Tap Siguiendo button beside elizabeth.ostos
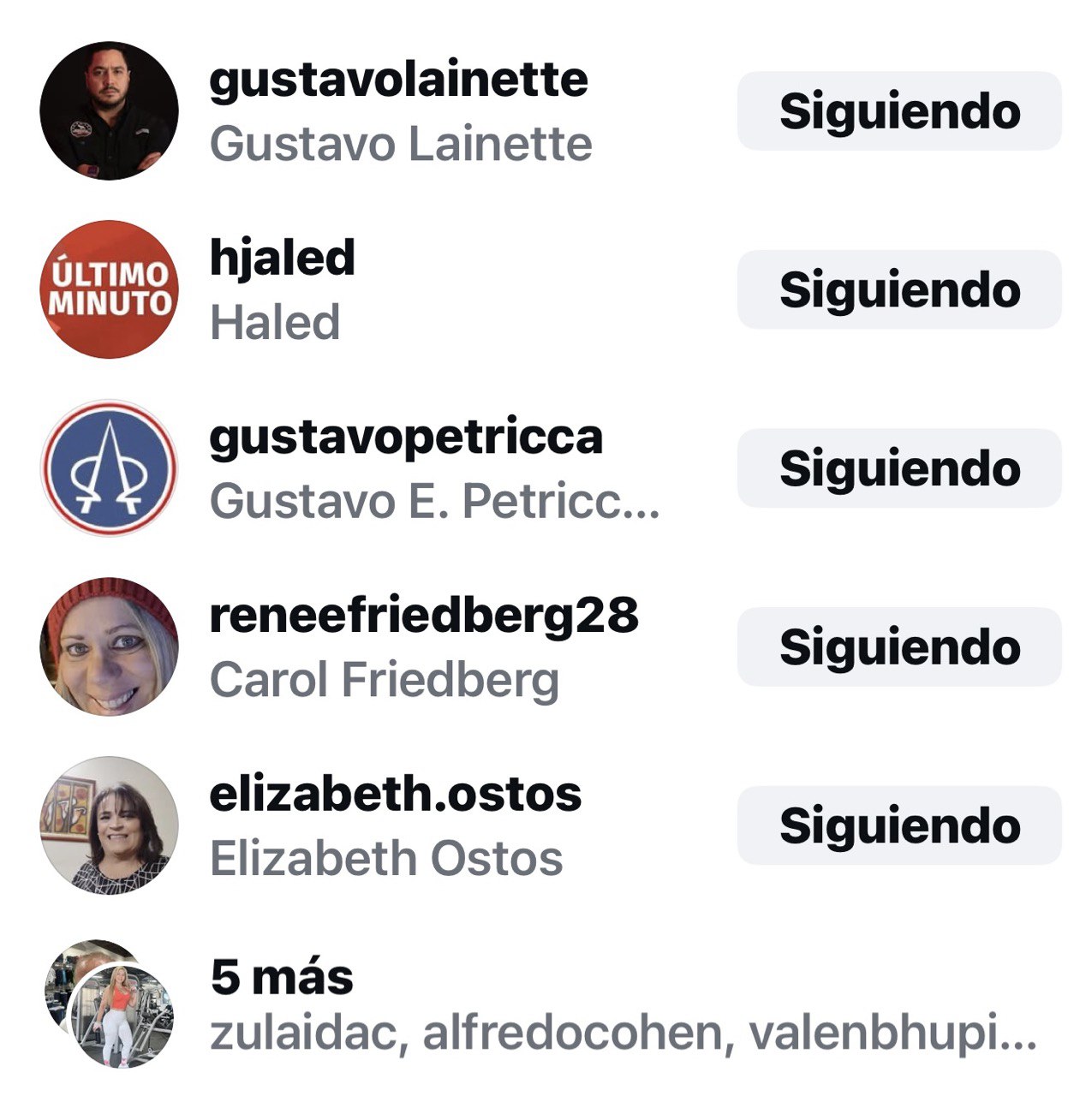The height and width of the screenshot is (1096, 1092). (x=898, y=825)
